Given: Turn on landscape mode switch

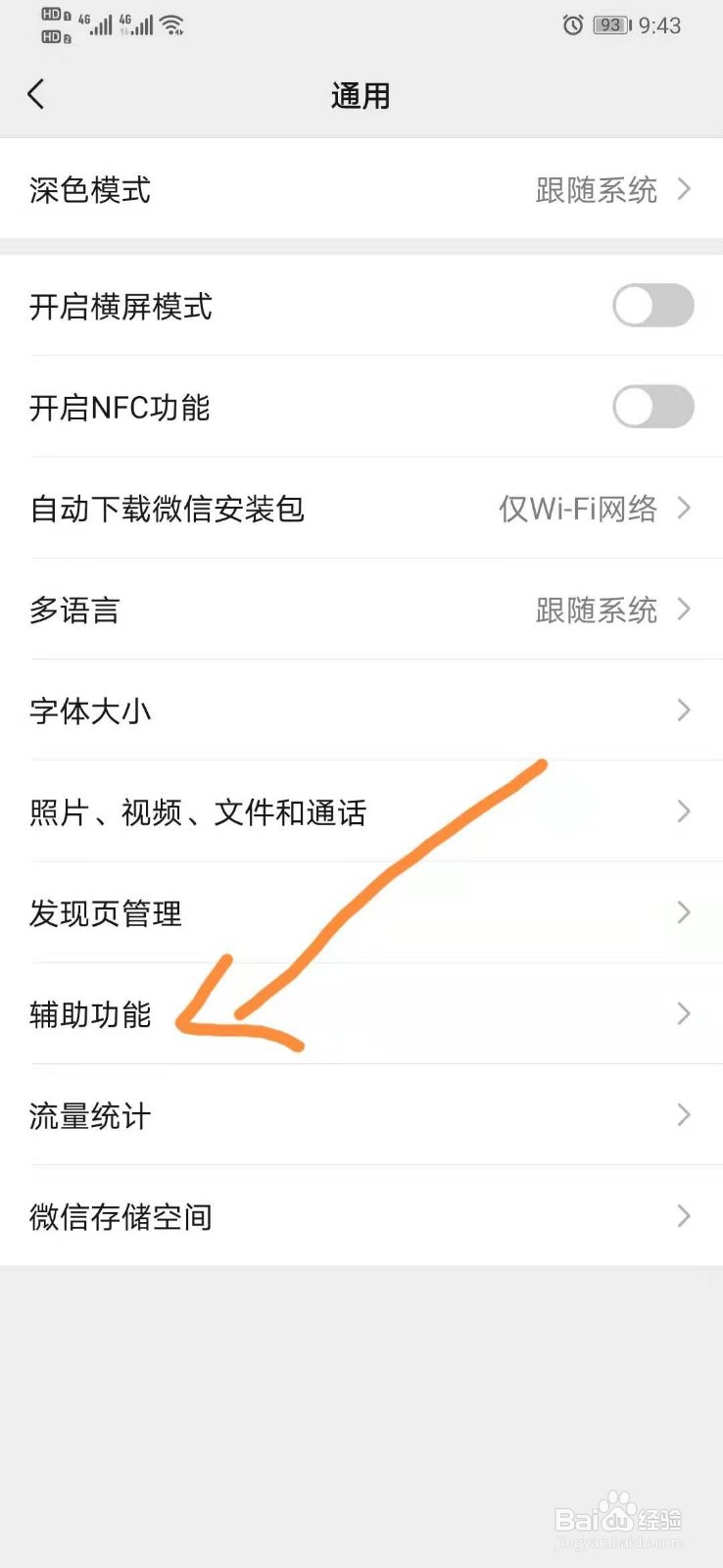Looking at the screenshot, I should point(652,306).
